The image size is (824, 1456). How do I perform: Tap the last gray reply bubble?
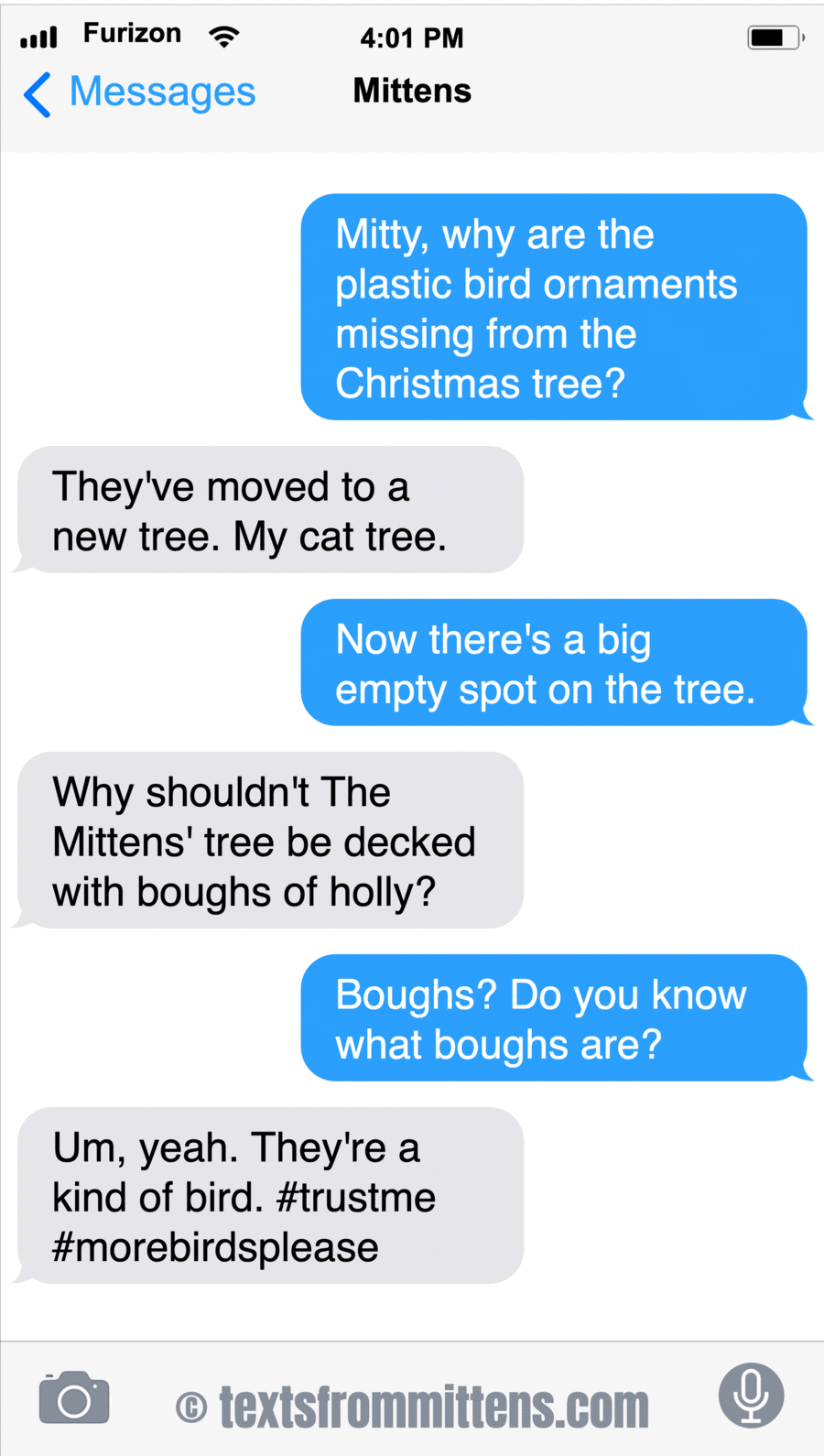[269, 1197]
